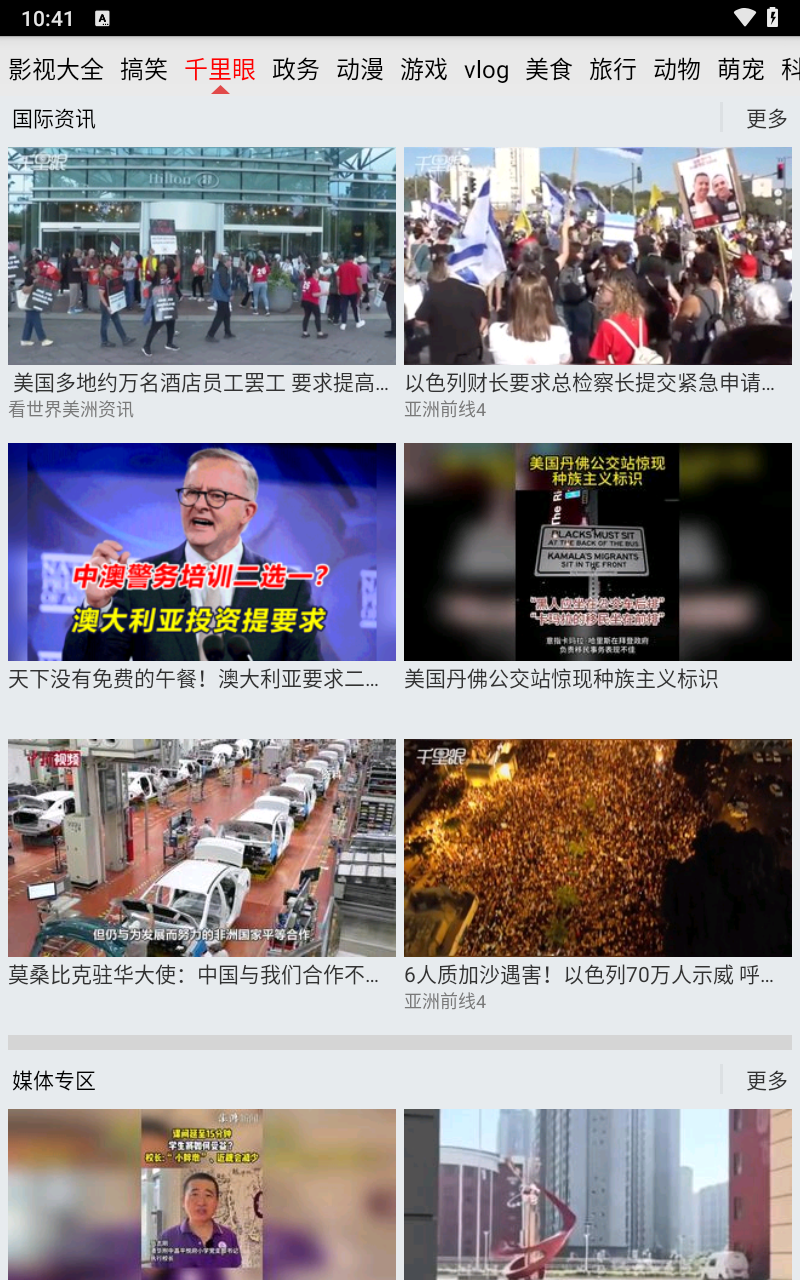
Task: Switch to the 游戏 tab
Action: [424, 69]
